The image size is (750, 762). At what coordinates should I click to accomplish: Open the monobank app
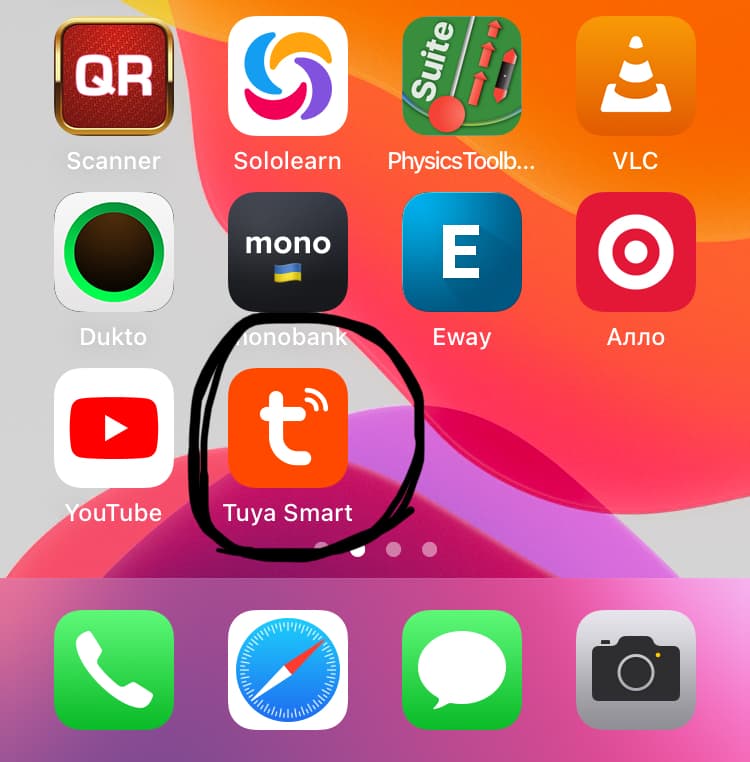tap(288, 252)
